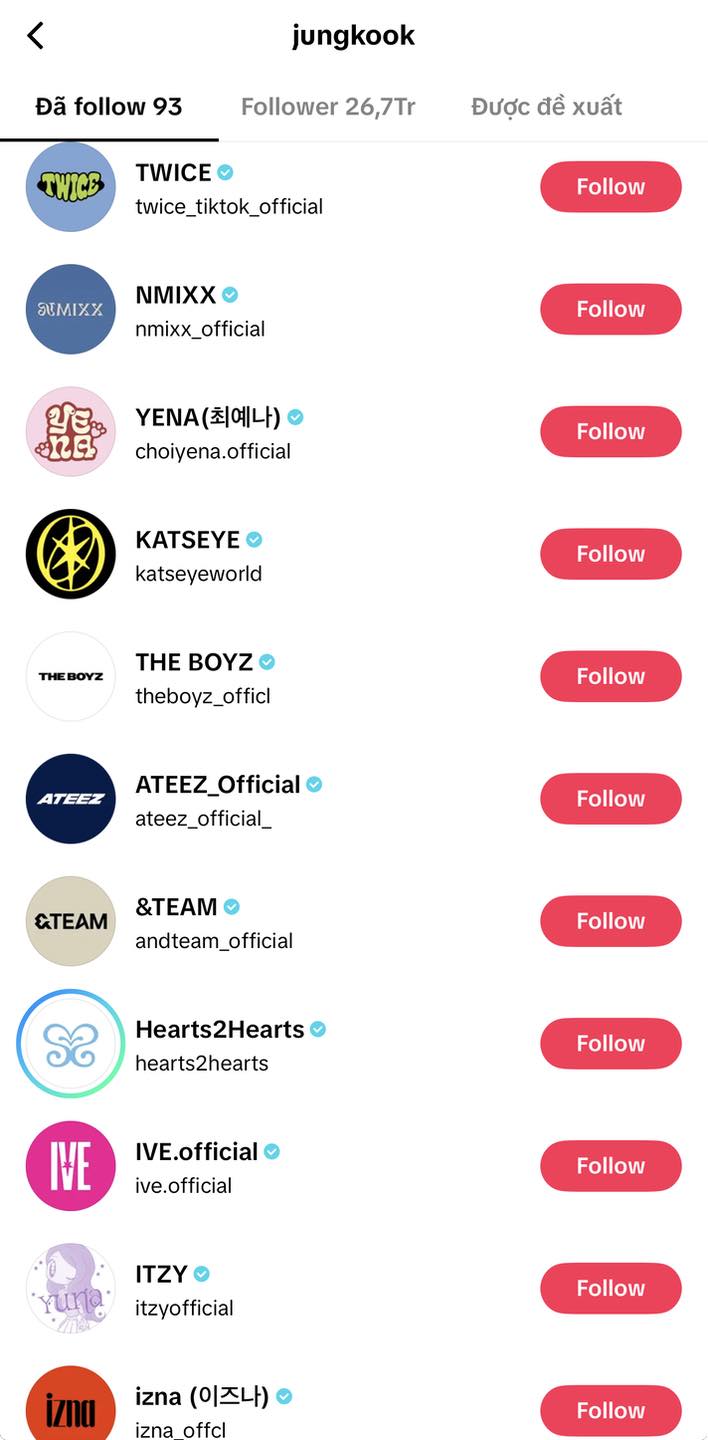Follow the &TEAM account
Viewport: 708px width, 1440px height.
click(610, 921)
